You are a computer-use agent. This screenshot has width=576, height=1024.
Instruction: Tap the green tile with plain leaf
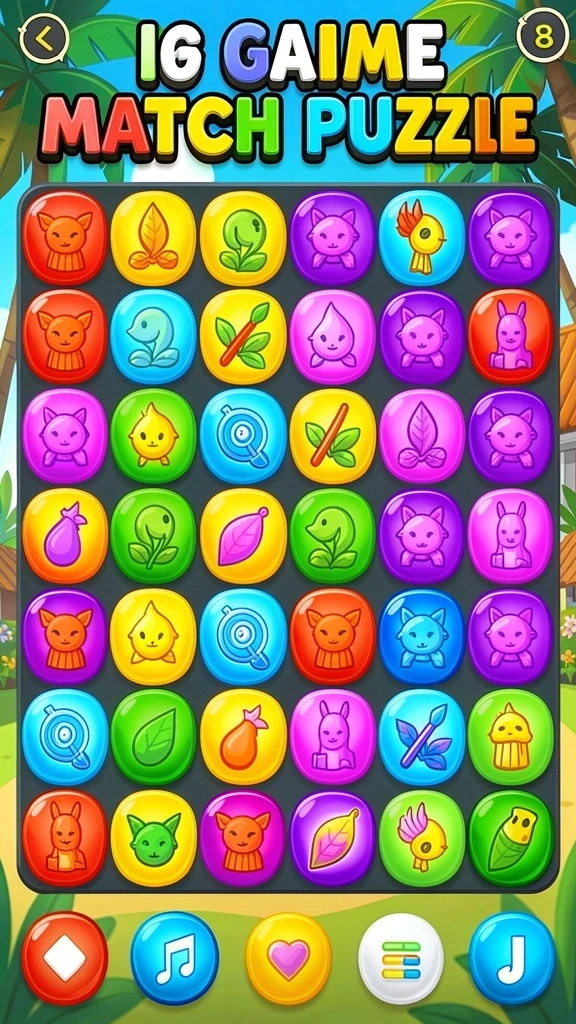click(153, 737)
